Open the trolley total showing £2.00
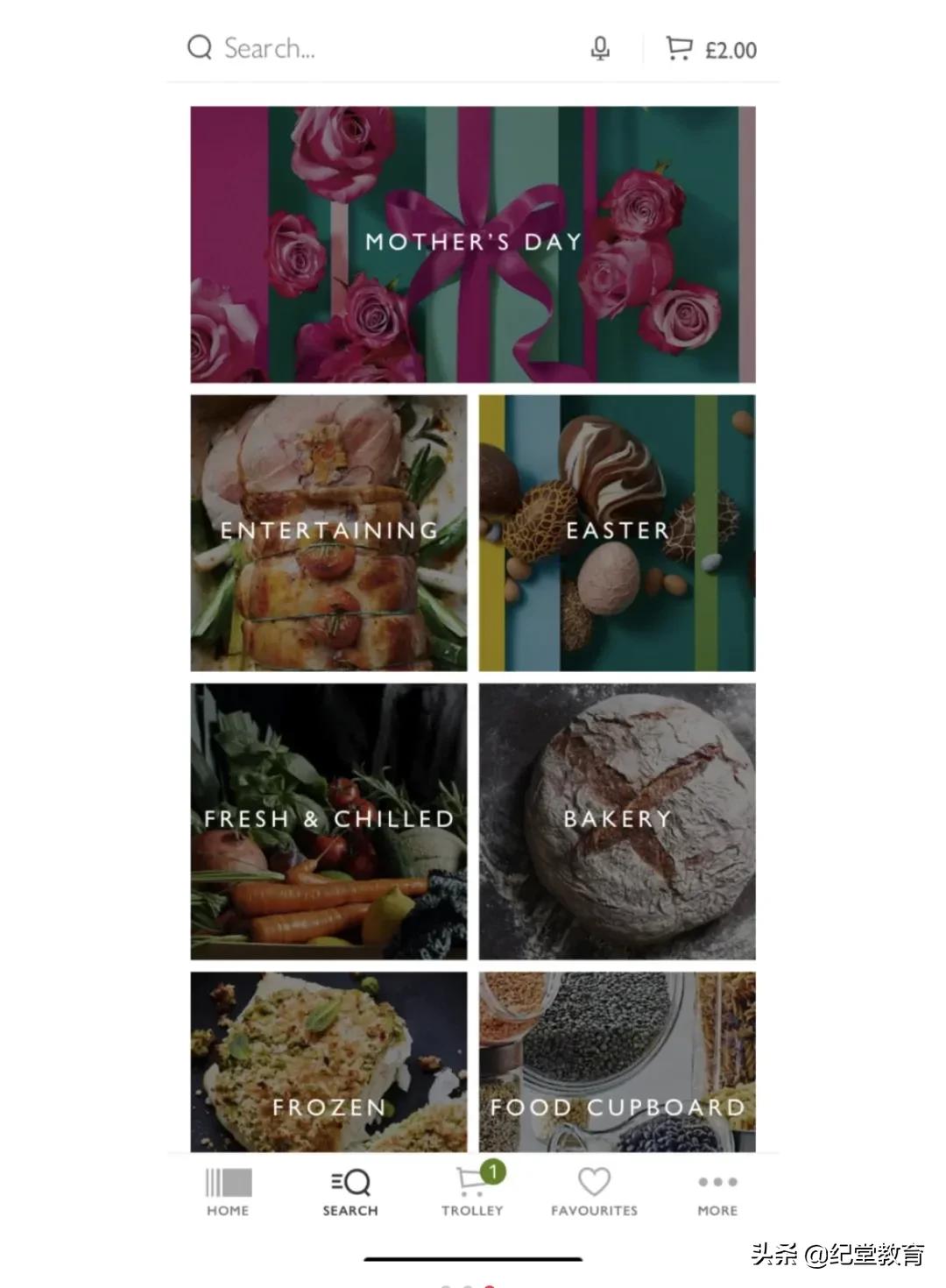 click(711, 49)
